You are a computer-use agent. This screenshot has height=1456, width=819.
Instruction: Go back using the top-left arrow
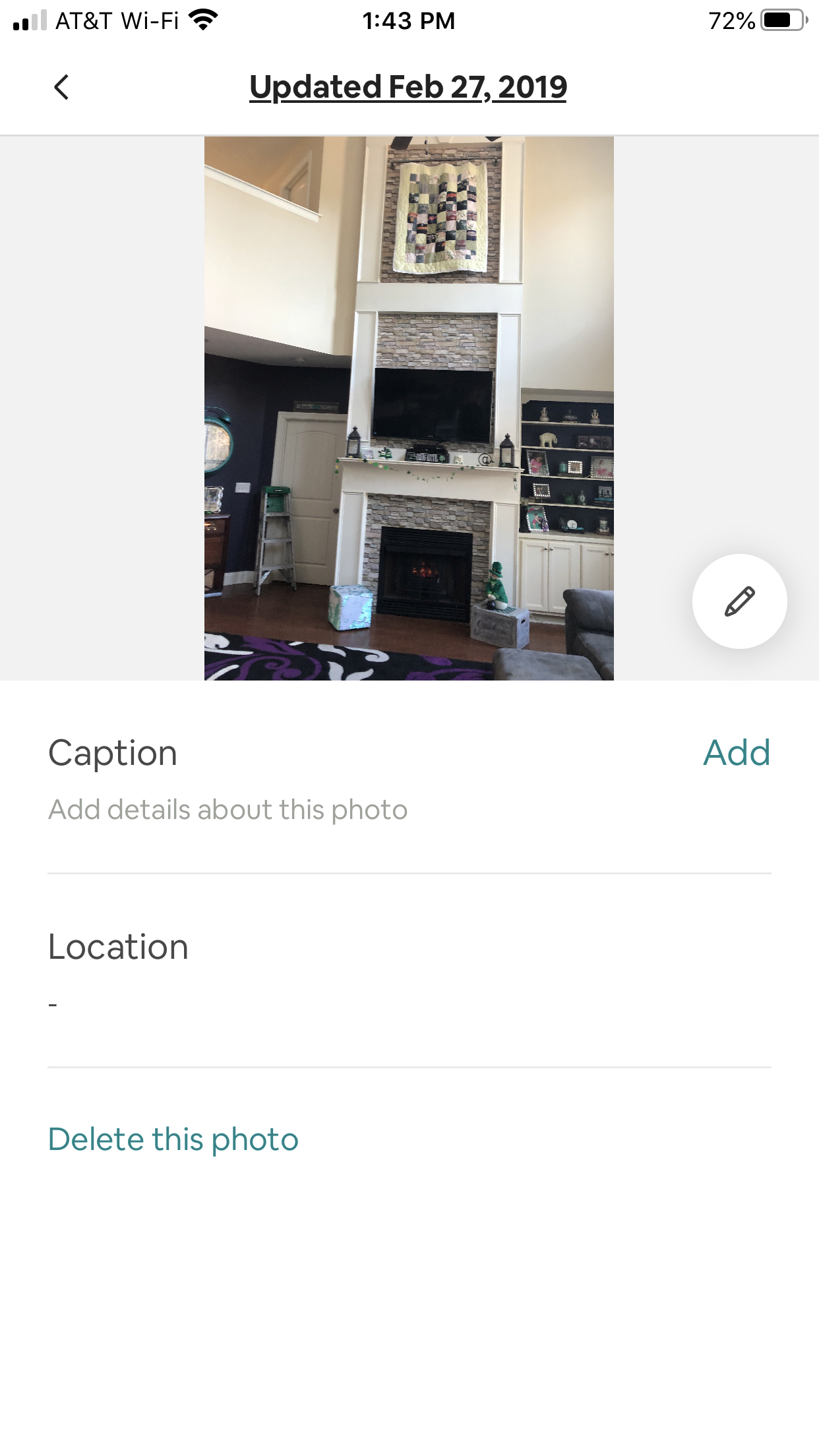pyautogui.click(x=61, y=87)
